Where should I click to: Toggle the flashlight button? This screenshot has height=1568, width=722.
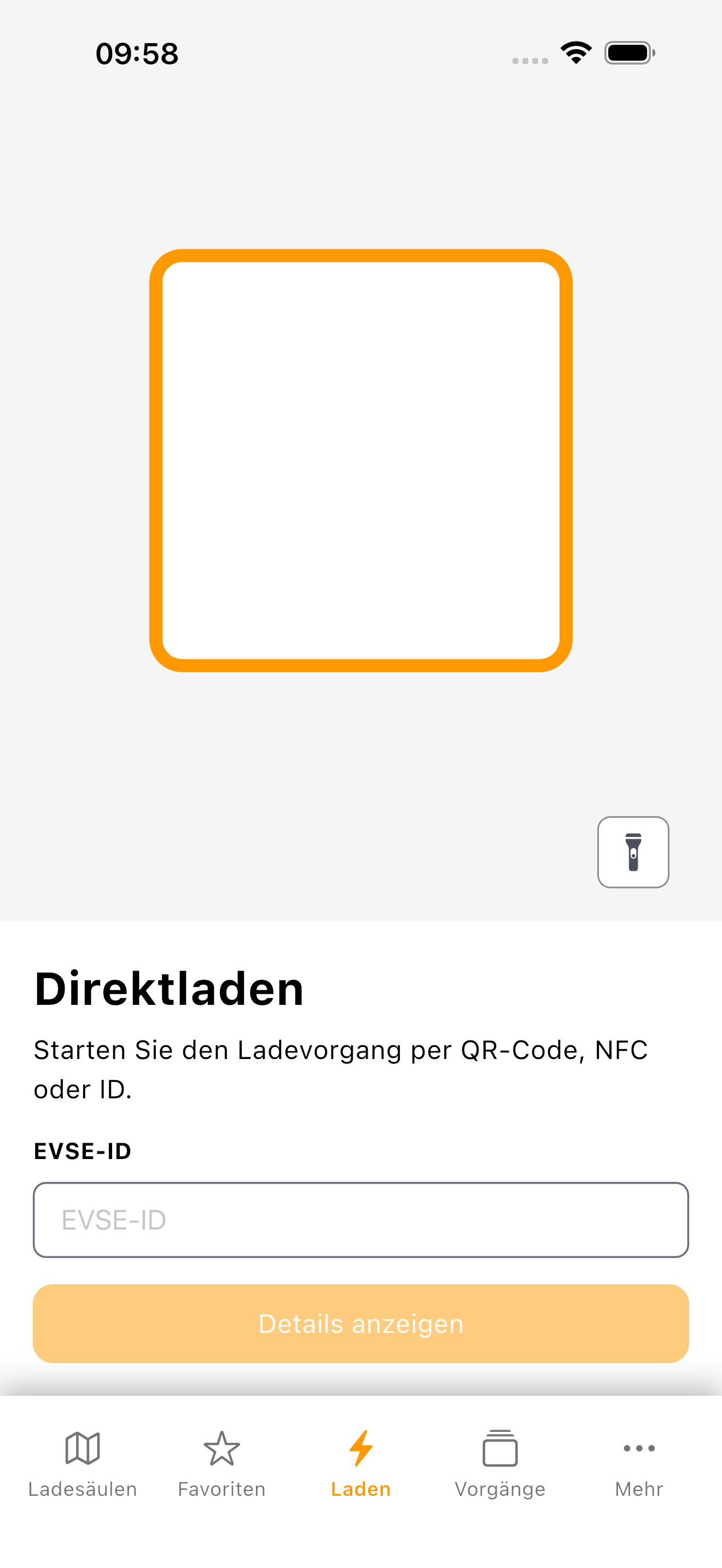pos(633,852)
